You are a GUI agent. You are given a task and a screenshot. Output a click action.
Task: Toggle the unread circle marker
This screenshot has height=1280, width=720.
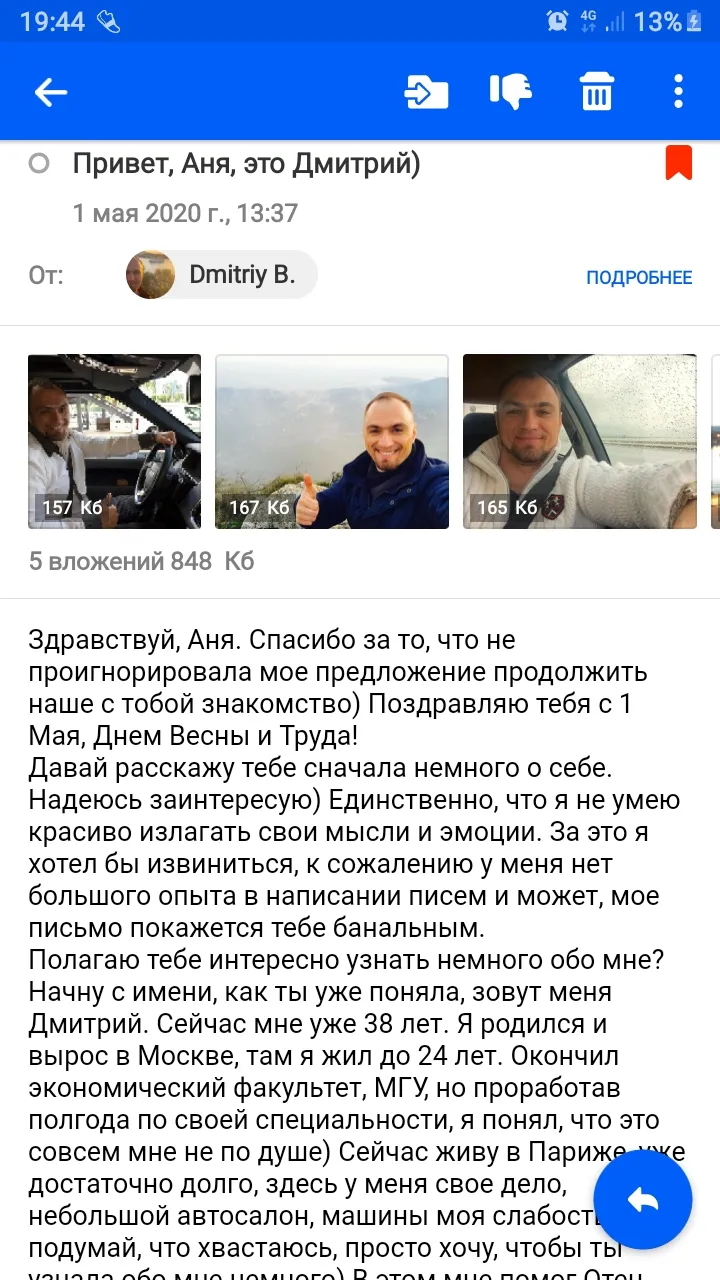point(39,163)
